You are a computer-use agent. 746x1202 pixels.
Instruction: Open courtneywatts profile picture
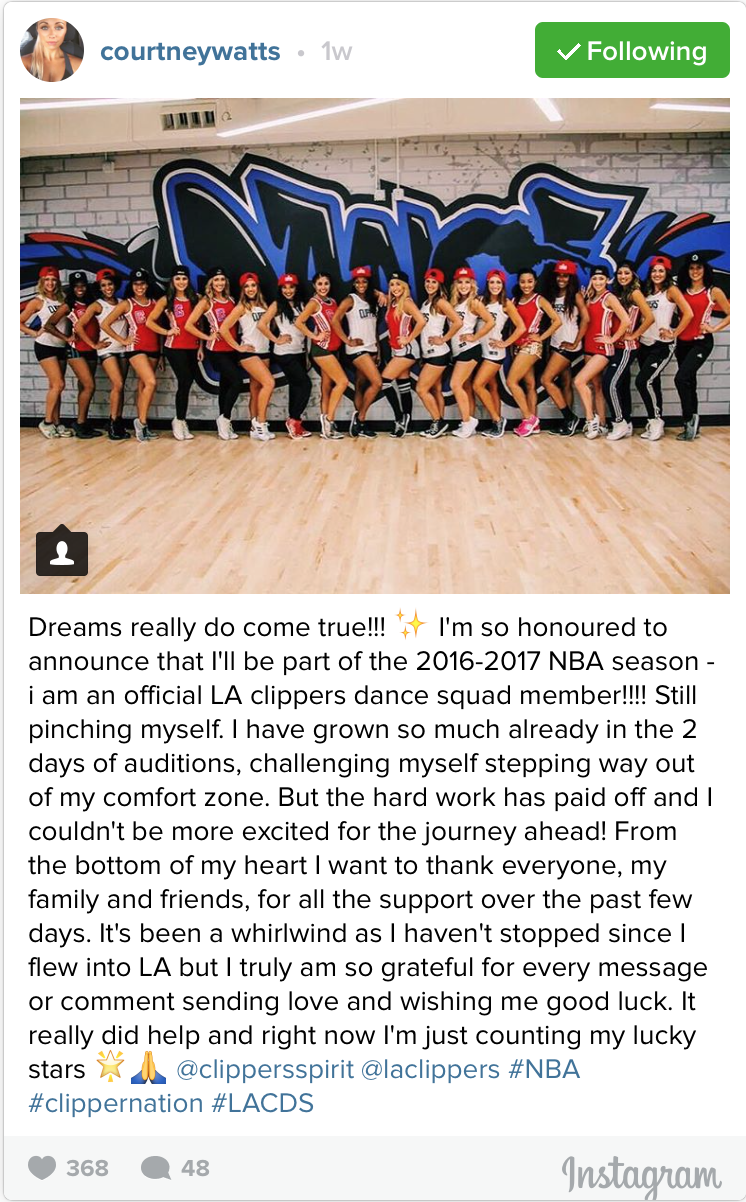[52, 50]
